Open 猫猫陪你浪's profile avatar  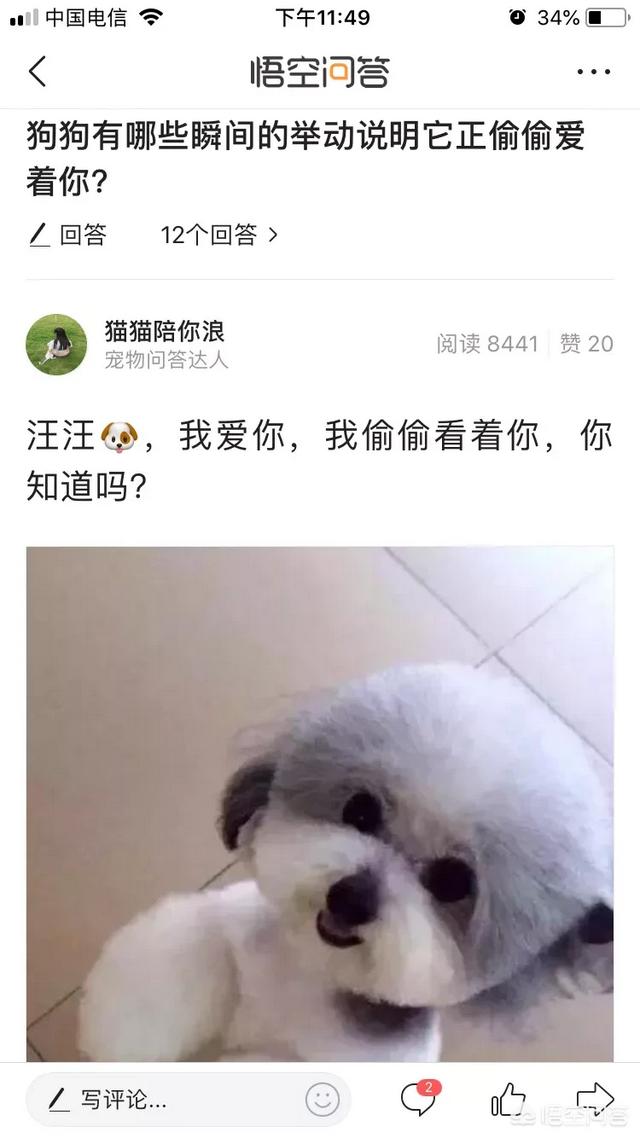pyautogui.click(x=56, y=344)
